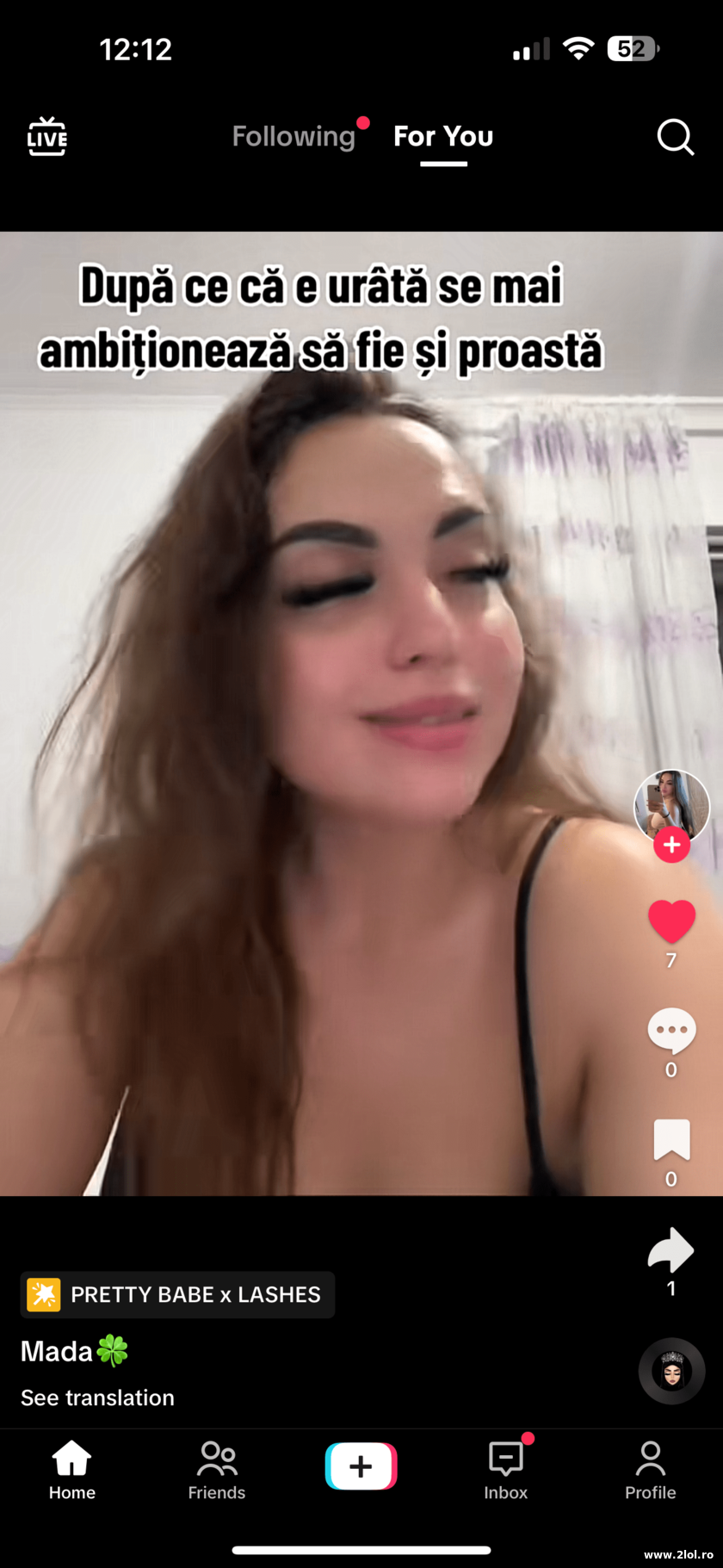This screenshot has height=1568, width=723.
Task: Tap See translation
Action: [x=97, y=1398]
